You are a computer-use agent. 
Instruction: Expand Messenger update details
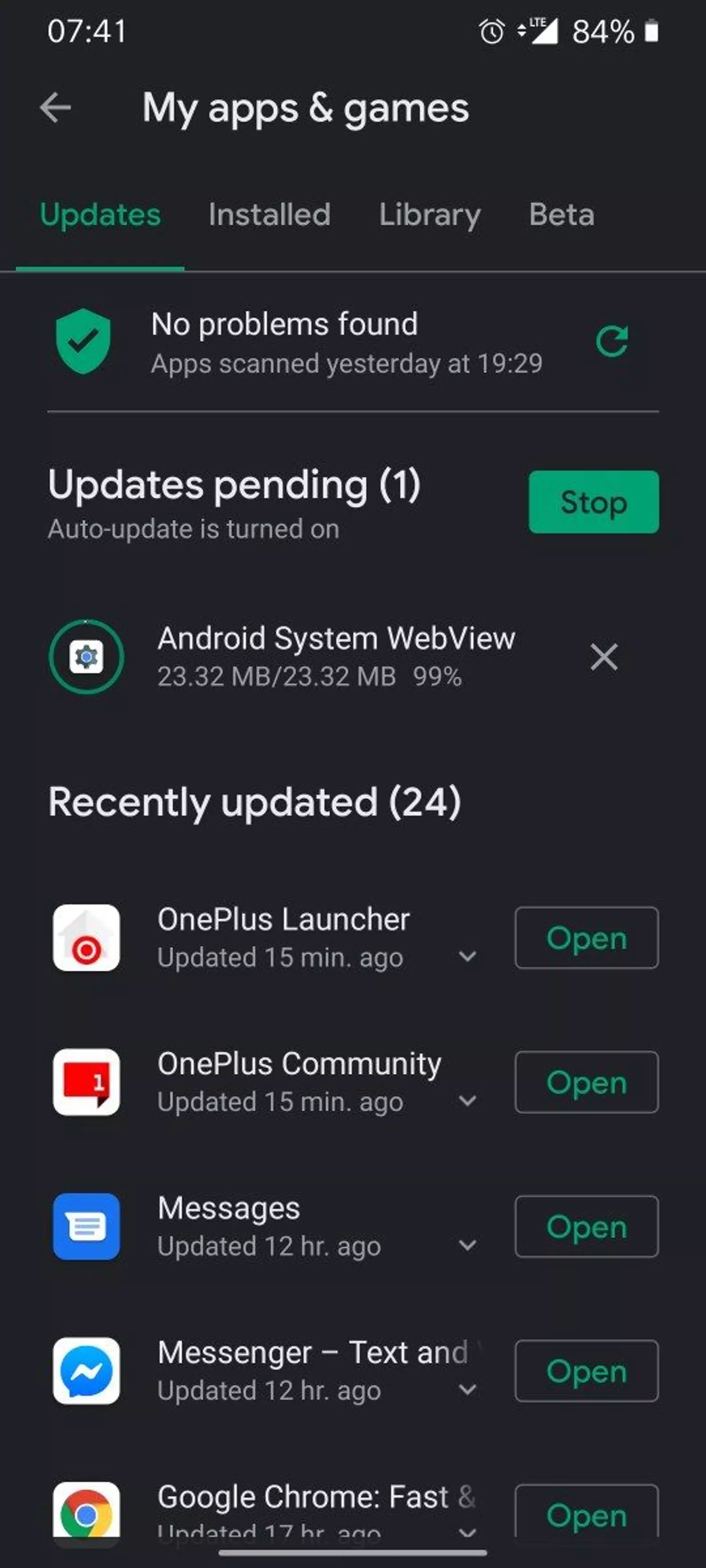coord(467,1390)
